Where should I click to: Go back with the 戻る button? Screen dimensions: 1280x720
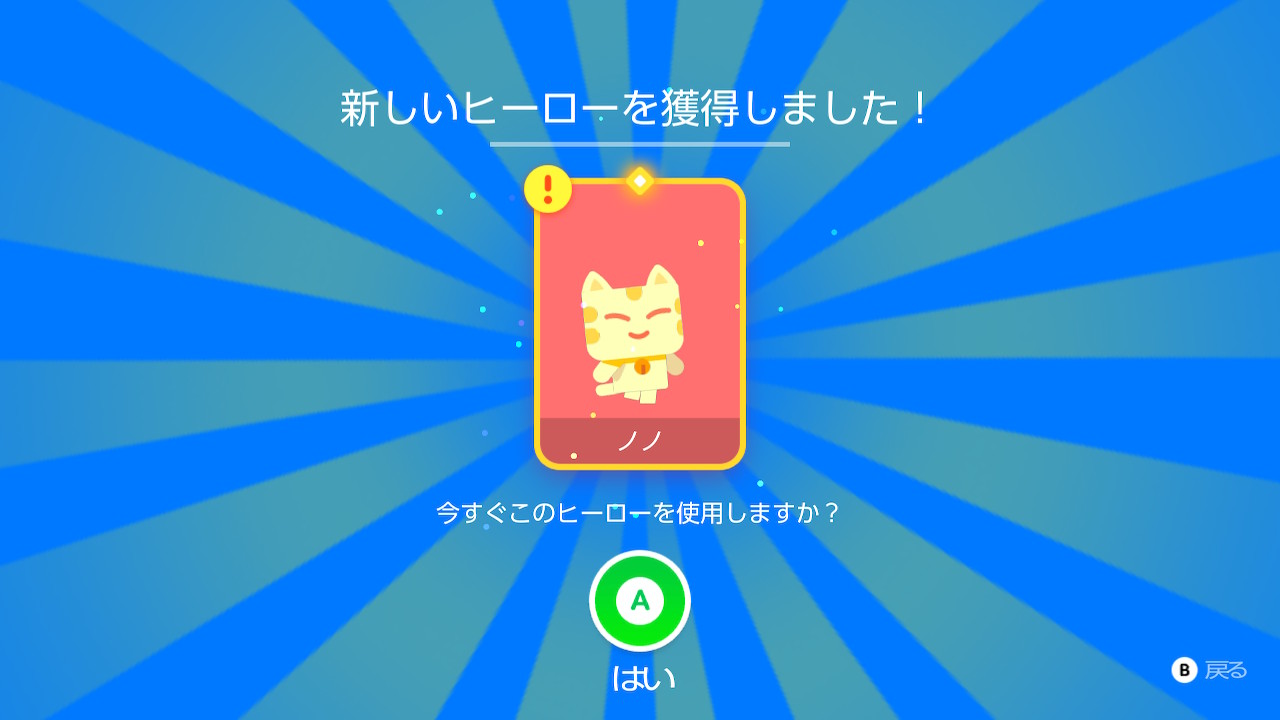(x=1209, y=670)
